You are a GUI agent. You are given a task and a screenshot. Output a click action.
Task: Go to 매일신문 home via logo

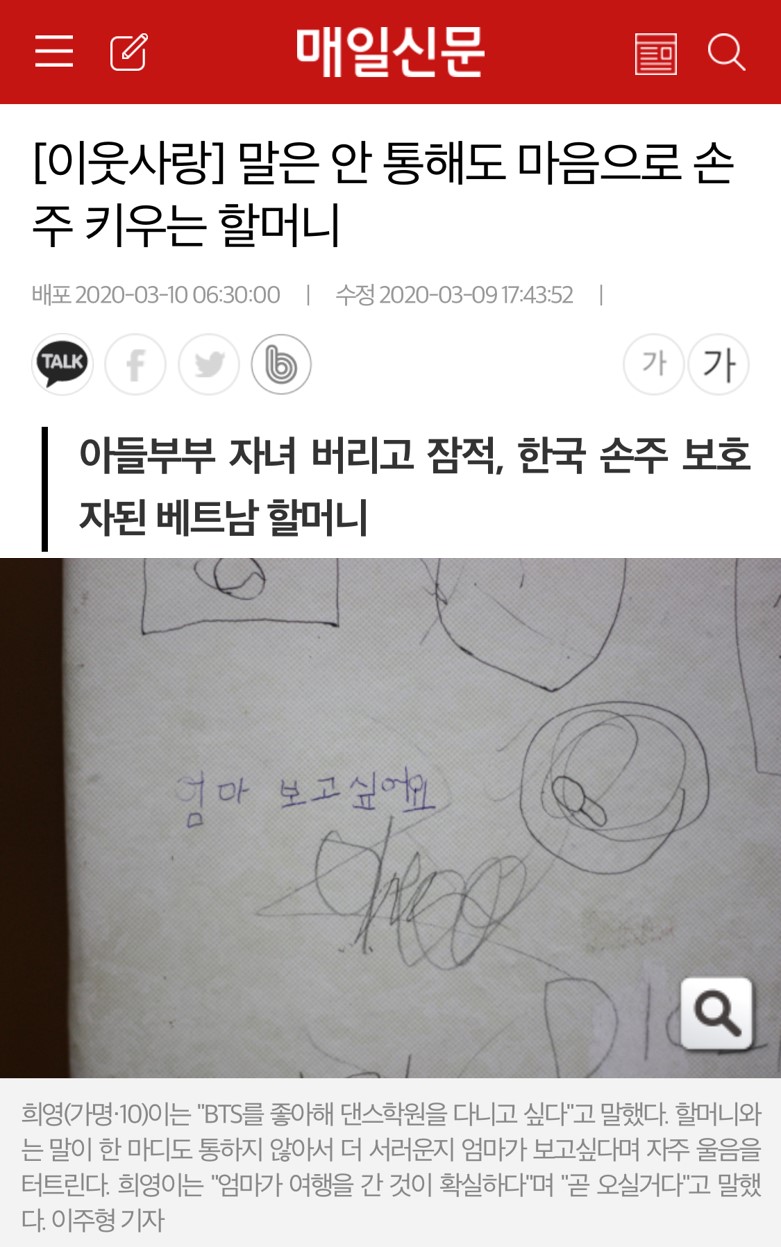[390, 52]
